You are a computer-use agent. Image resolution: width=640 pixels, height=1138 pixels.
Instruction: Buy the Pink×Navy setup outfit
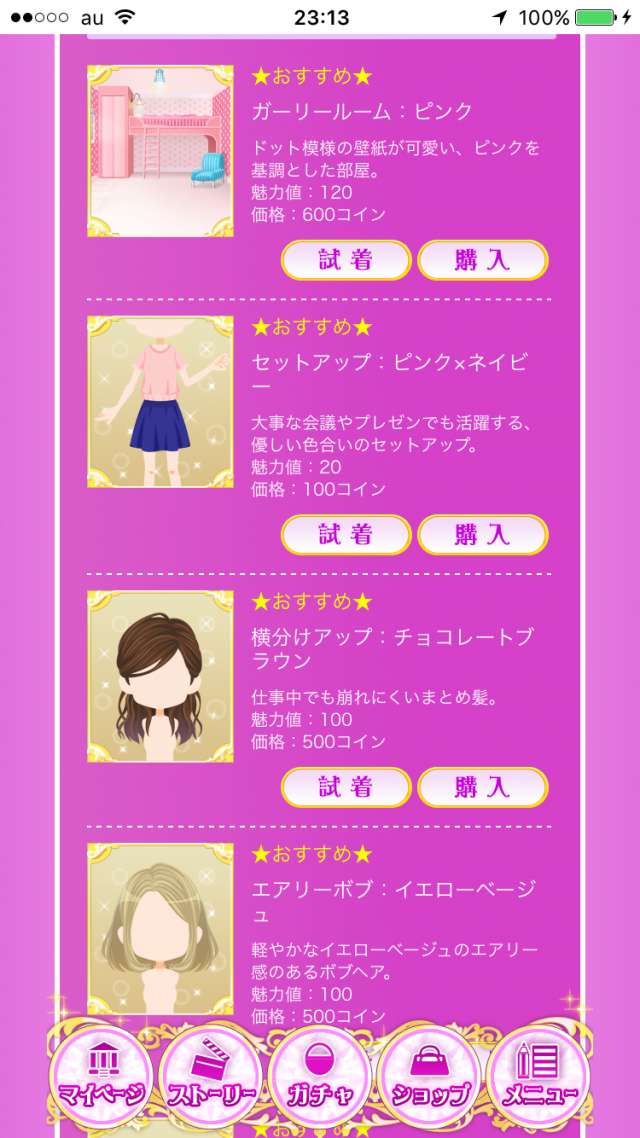(x=482, y=535)
